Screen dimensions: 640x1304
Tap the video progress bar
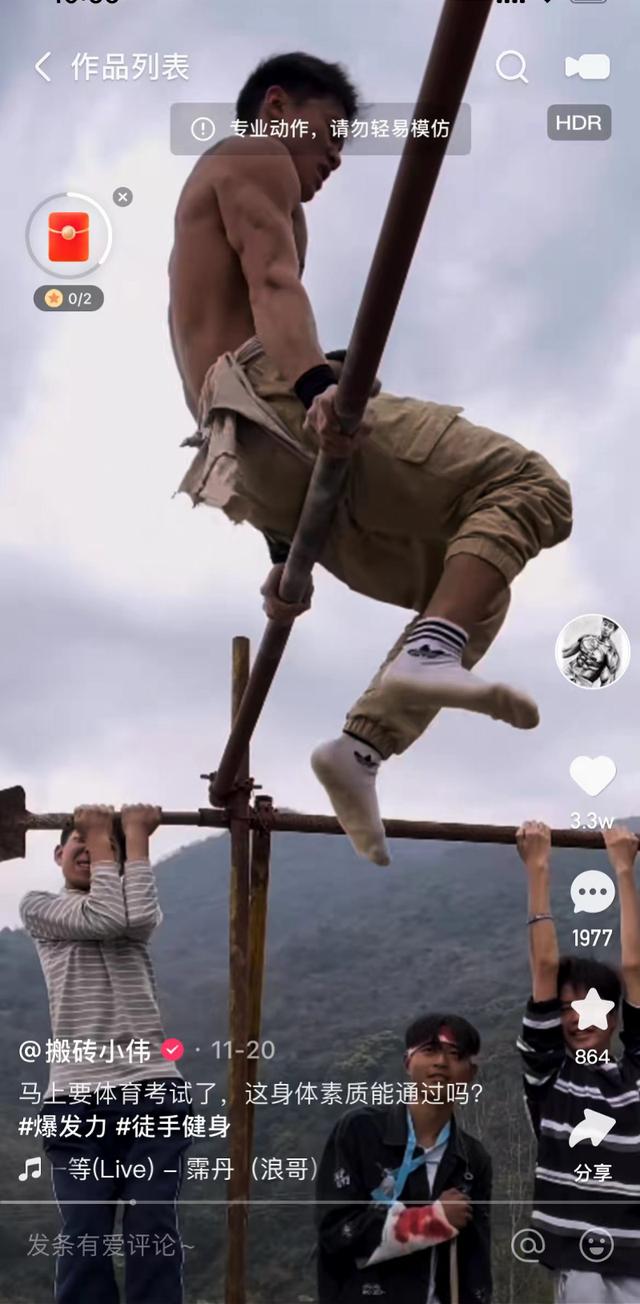click(x=320, y=1202)
